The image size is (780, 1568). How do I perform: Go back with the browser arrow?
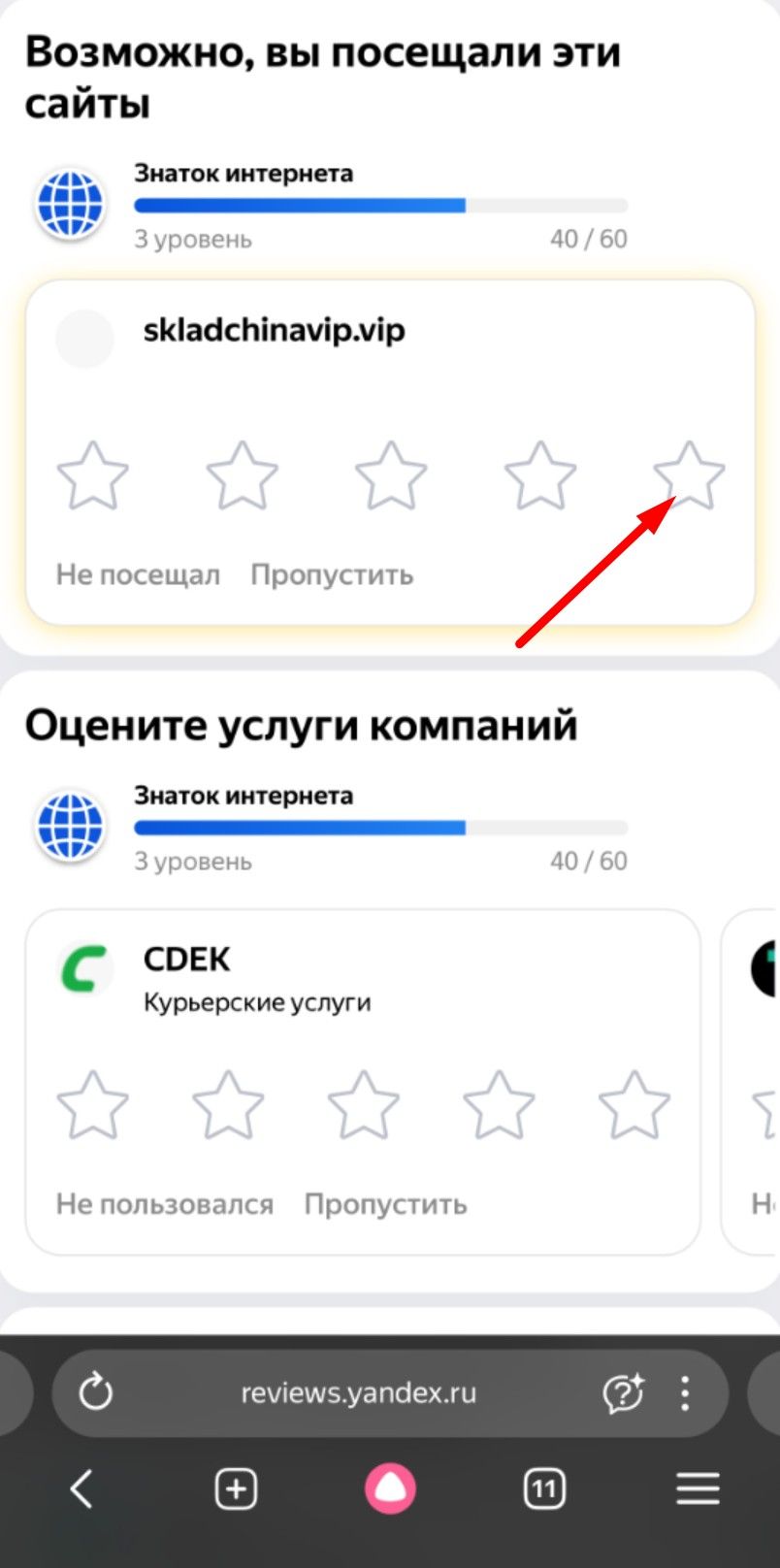pyautogui.click(x=82, y=1488)
